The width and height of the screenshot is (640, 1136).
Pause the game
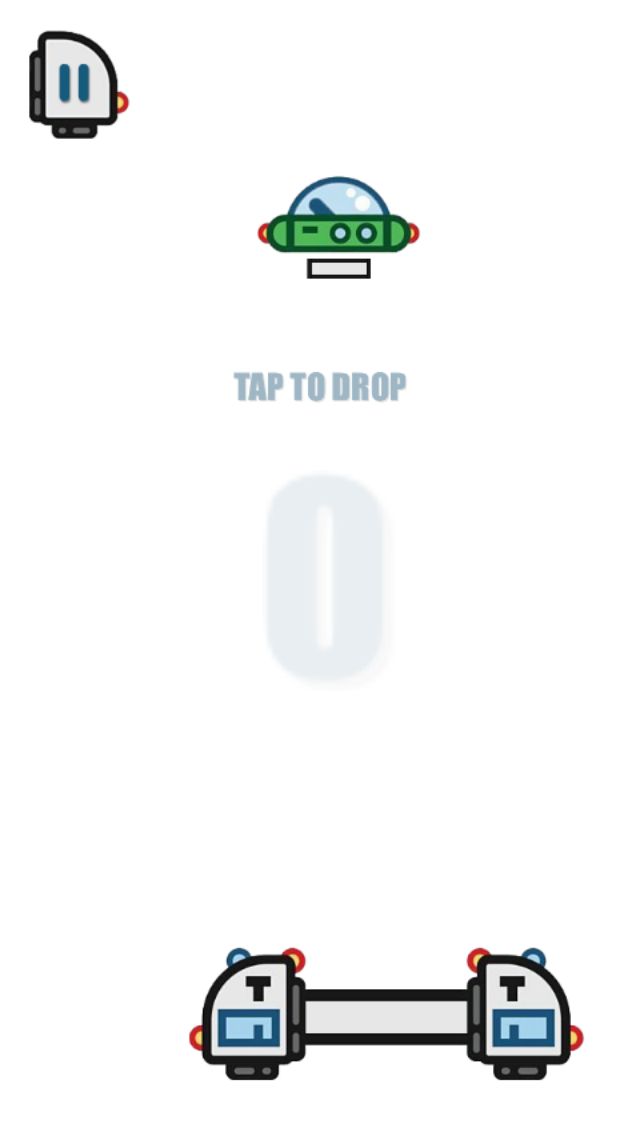75,83
